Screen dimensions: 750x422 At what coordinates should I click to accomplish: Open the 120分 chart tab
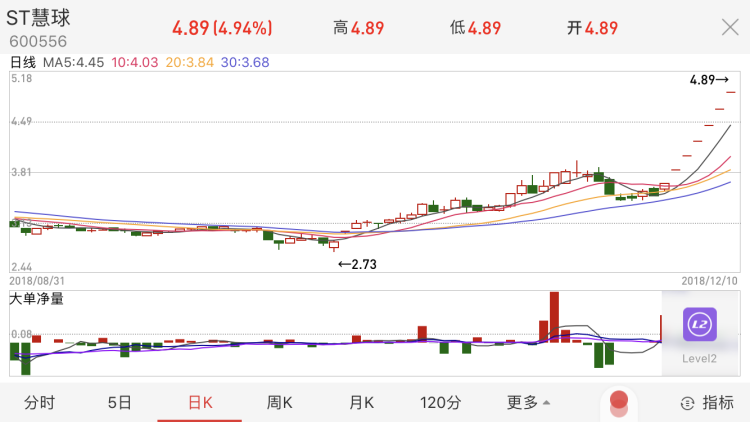tap(441, 403)
